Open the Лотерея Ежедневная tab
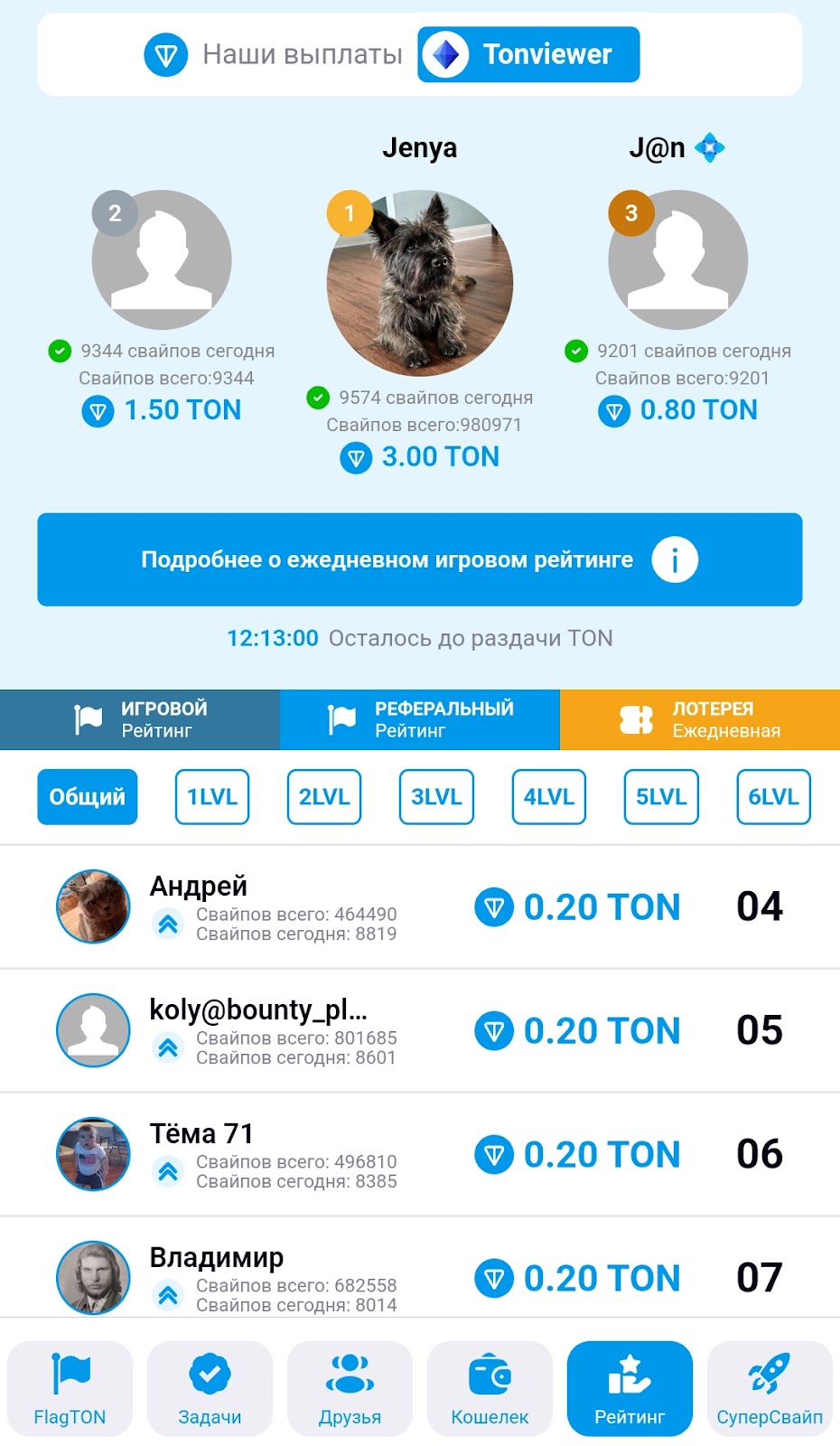This screenshot has height=1446, width=840. coord(700,719)
